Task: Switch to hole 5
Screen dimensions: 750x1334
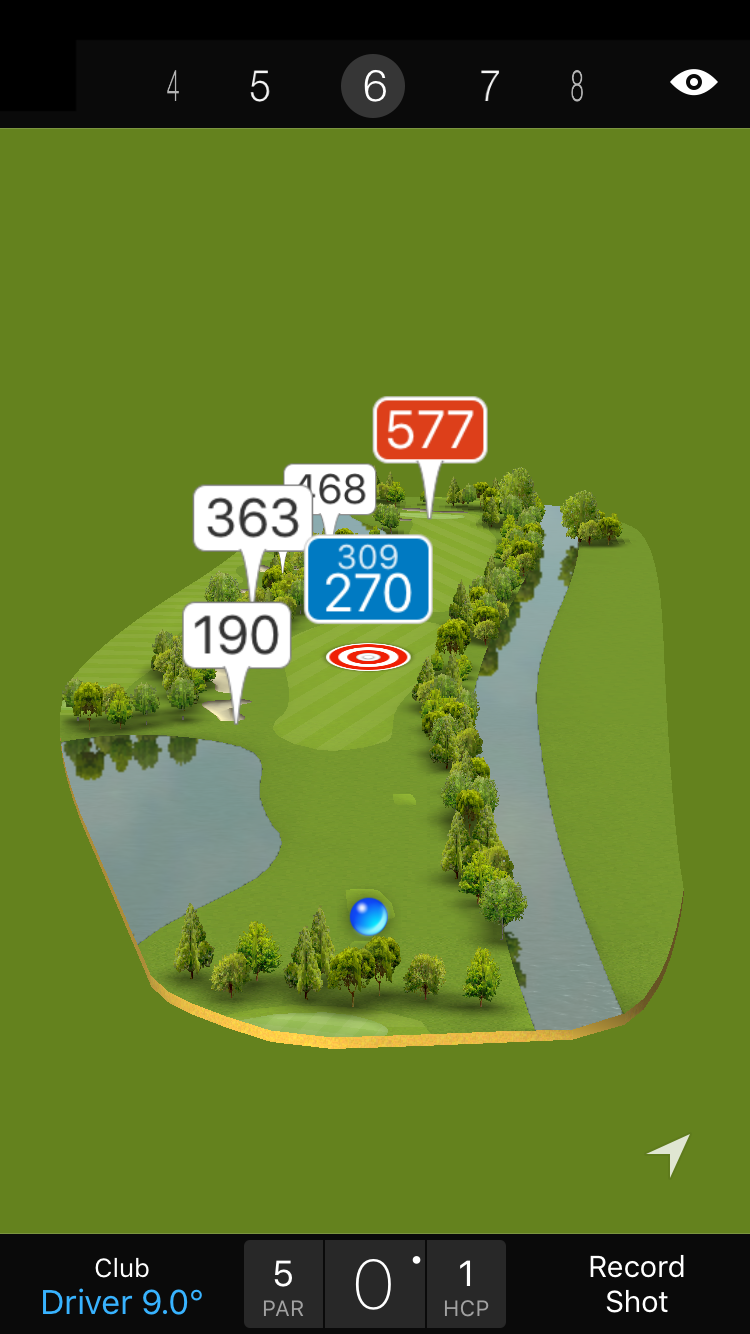Action: click(x=260, y=87)
